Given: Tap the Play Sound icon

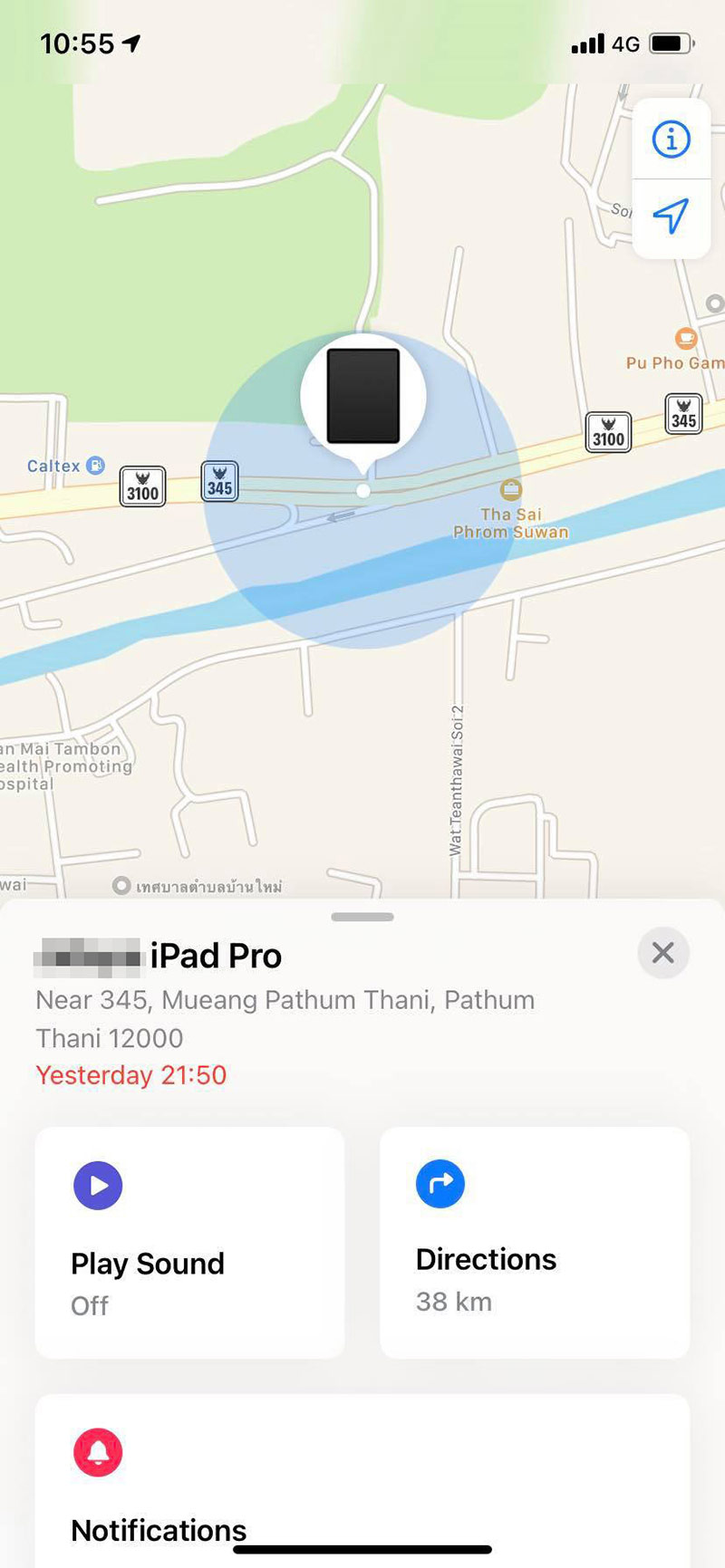Looking at the screenshot, I should pyautogui.click(x=97, y=1185).
